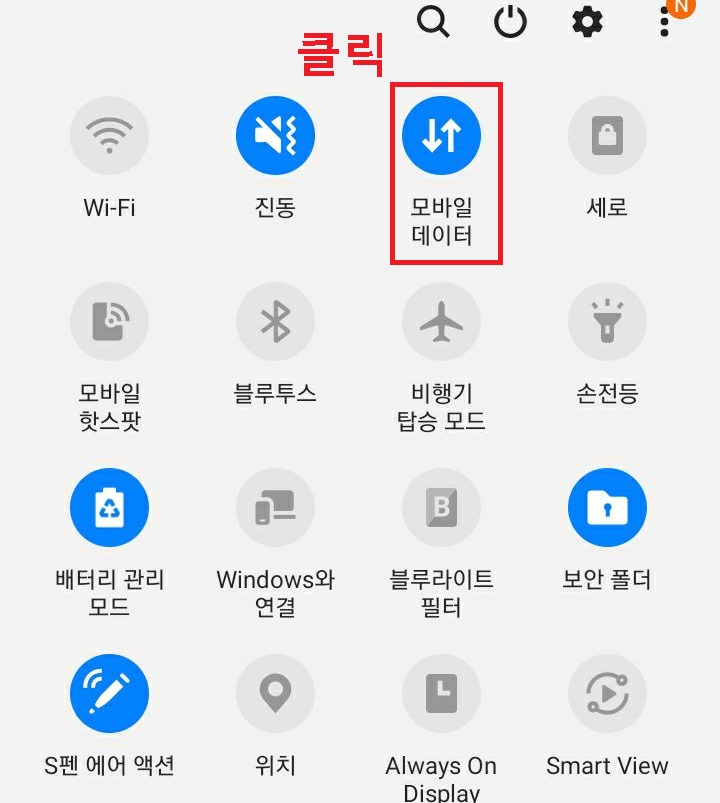Disable 모바일 데이터 (mobile data)
The width and height of the screenshot is (720, 803).
443,135
